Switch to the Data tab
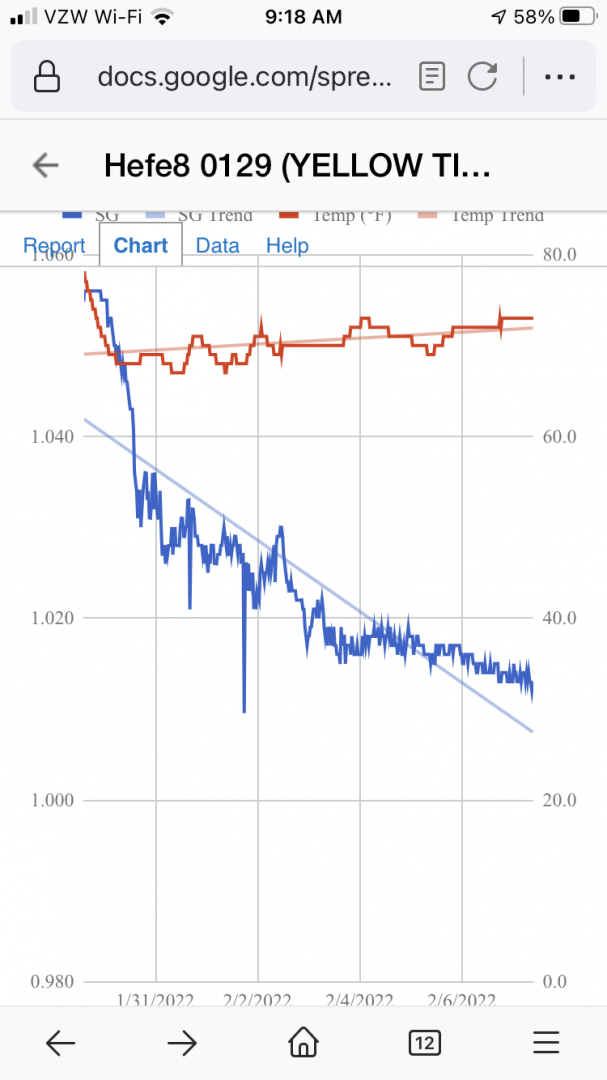This screenshot has height=1080, width=607. (217, 246)
